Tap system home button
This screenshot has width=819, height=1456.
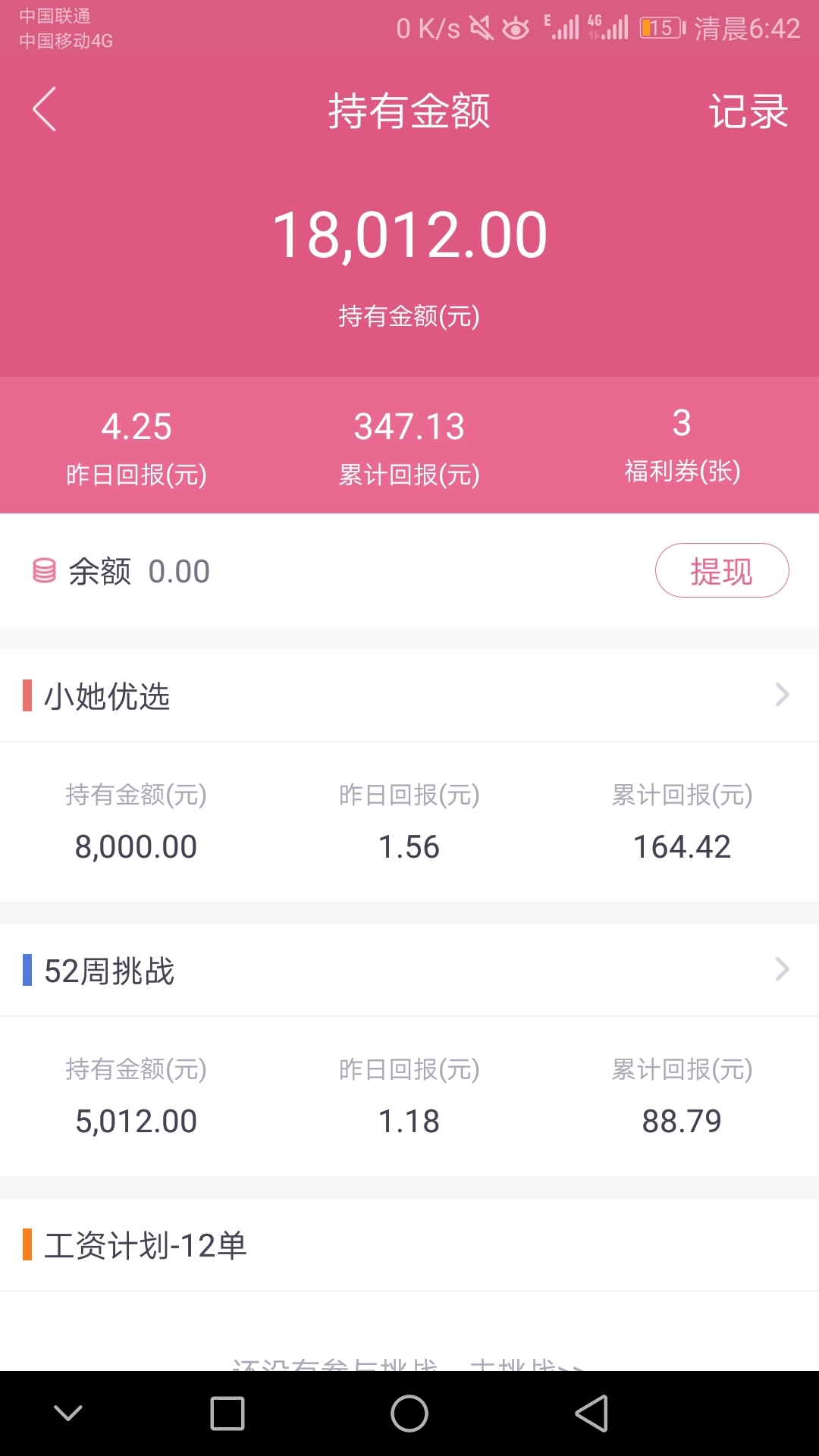point(409,1414)
